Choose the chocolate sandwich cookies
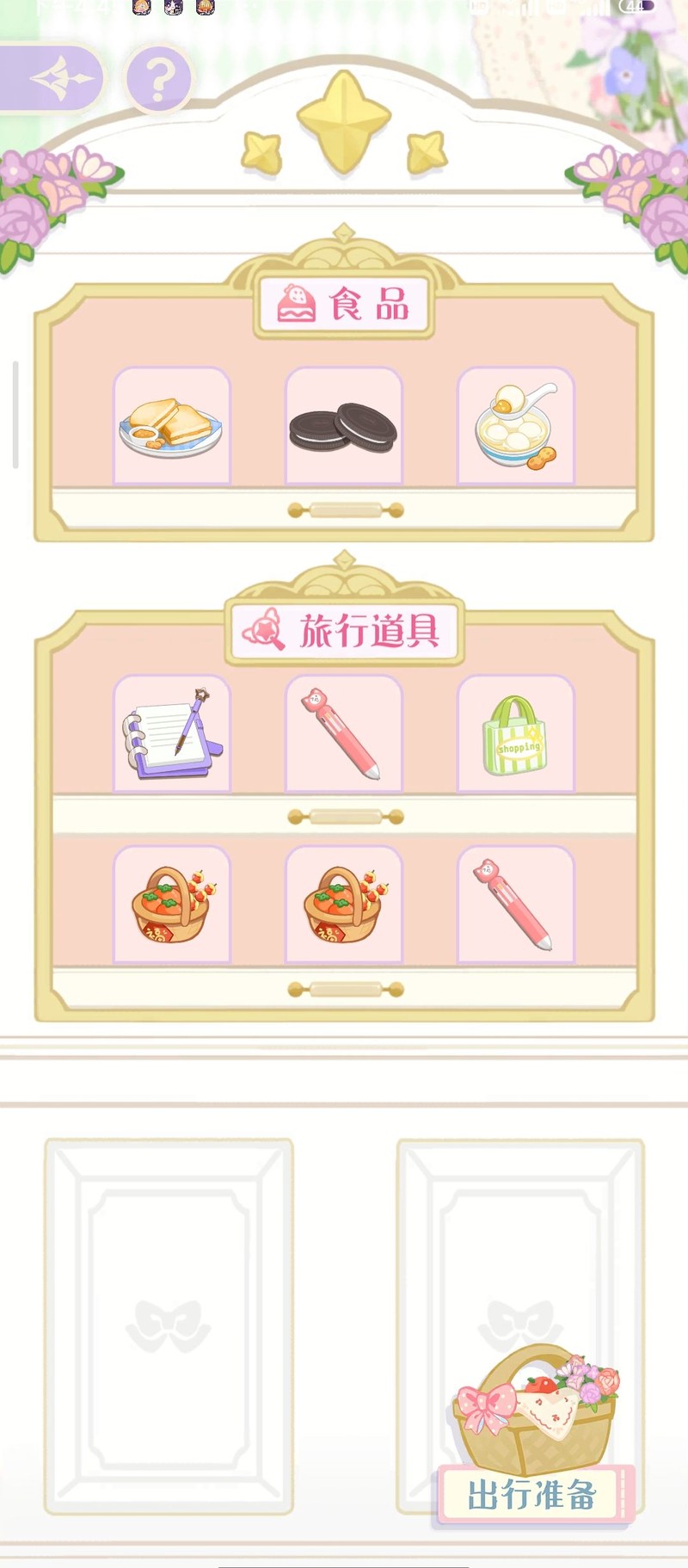 [x=344, y=426]
